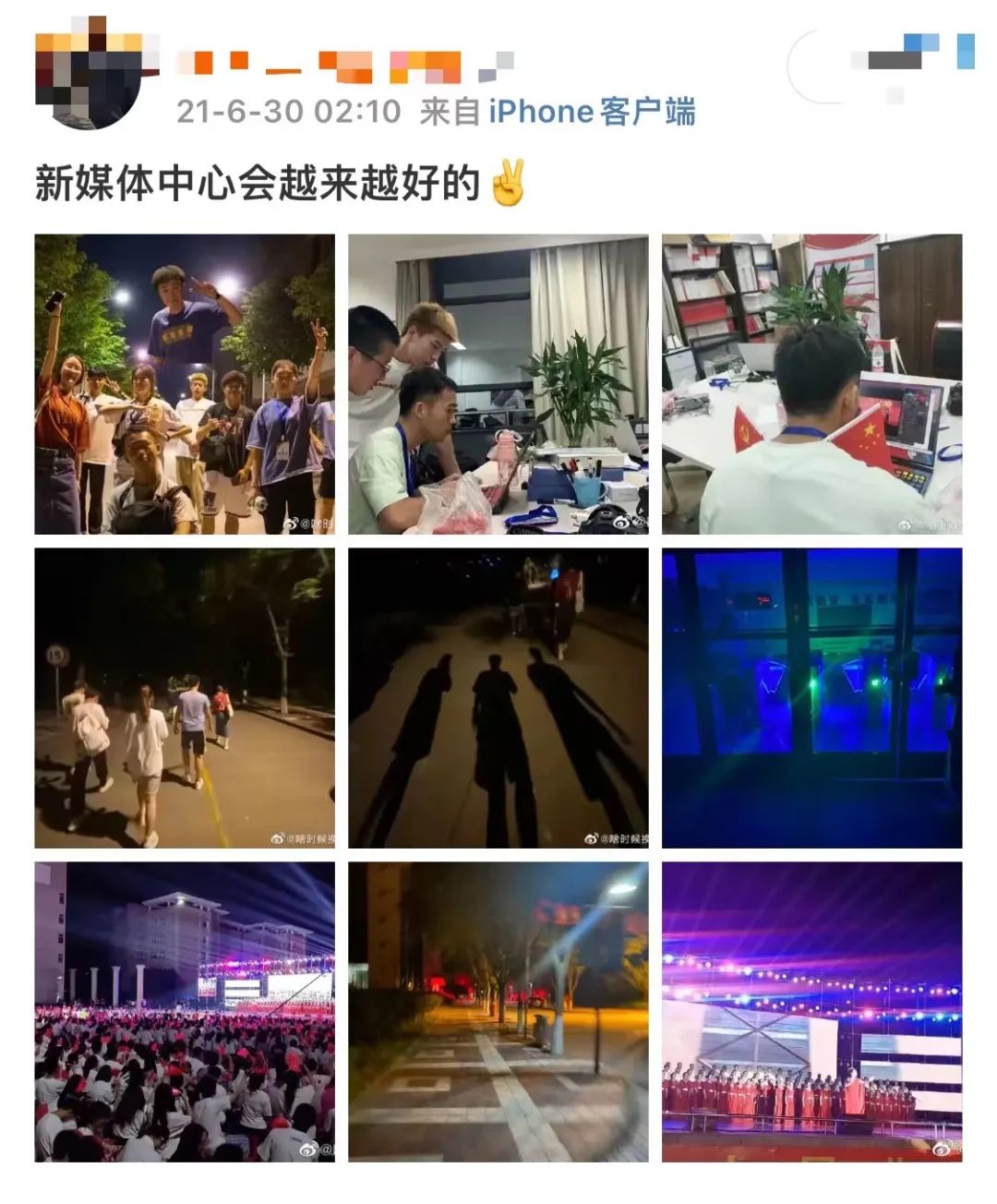This screenshot has height=1204, width=997.
Task: Open the photo of people walking at night
Action: point(185,698)
